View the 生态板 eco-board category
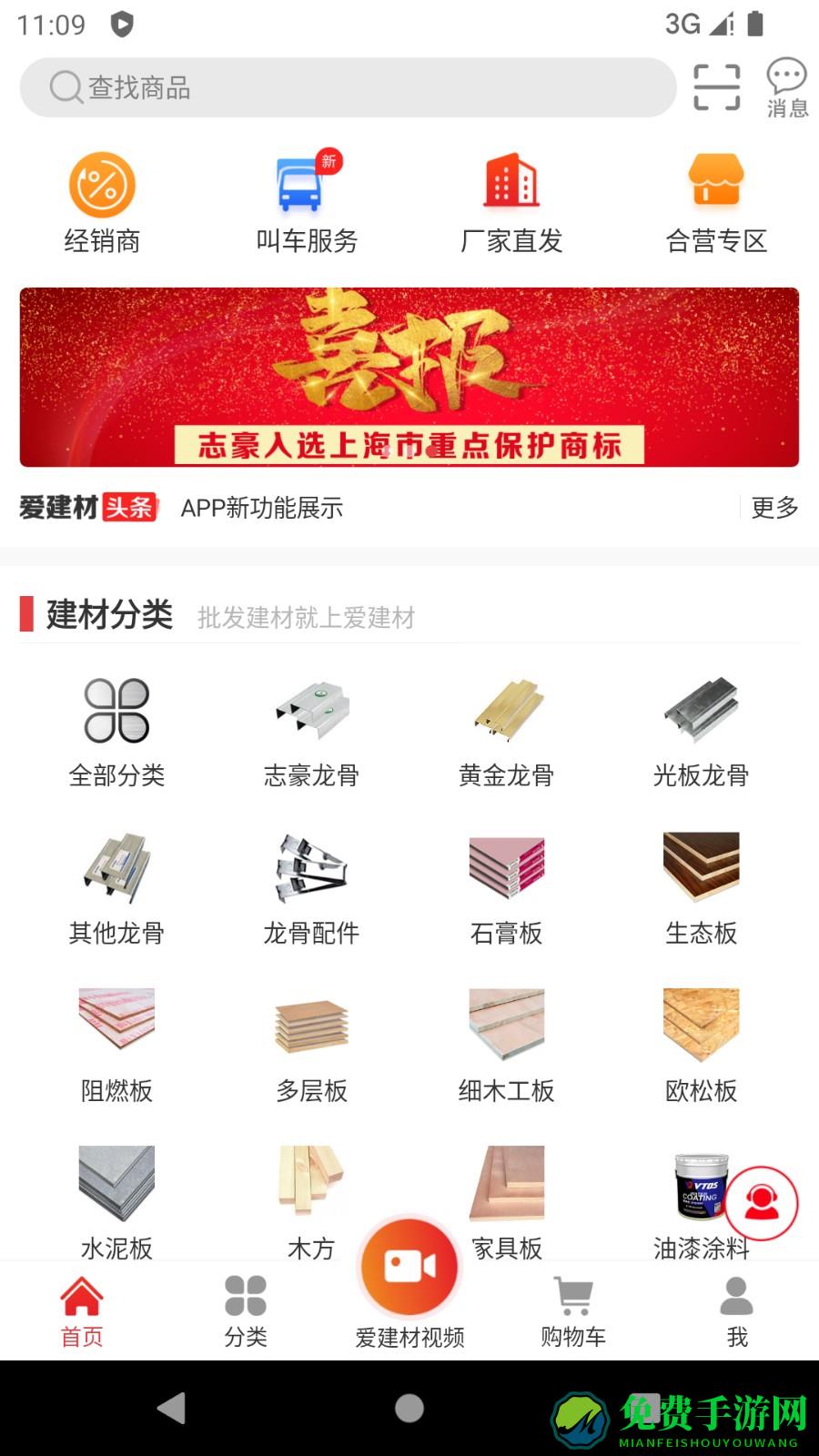Screen dimensions: 819x1456 coord(701,885)
